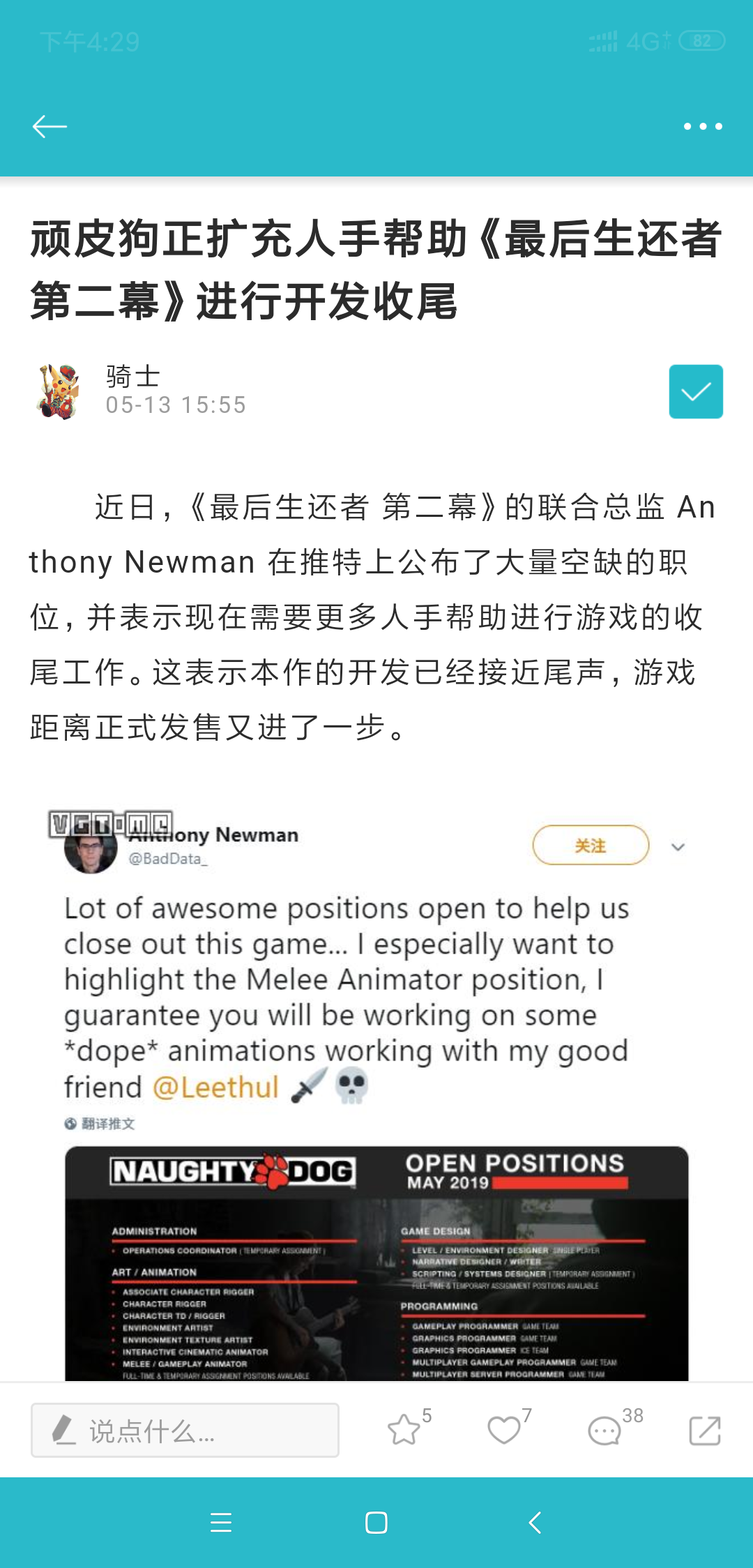Open author 骑士's avatar
The image size is (753, 1568).
coord(59,391)
